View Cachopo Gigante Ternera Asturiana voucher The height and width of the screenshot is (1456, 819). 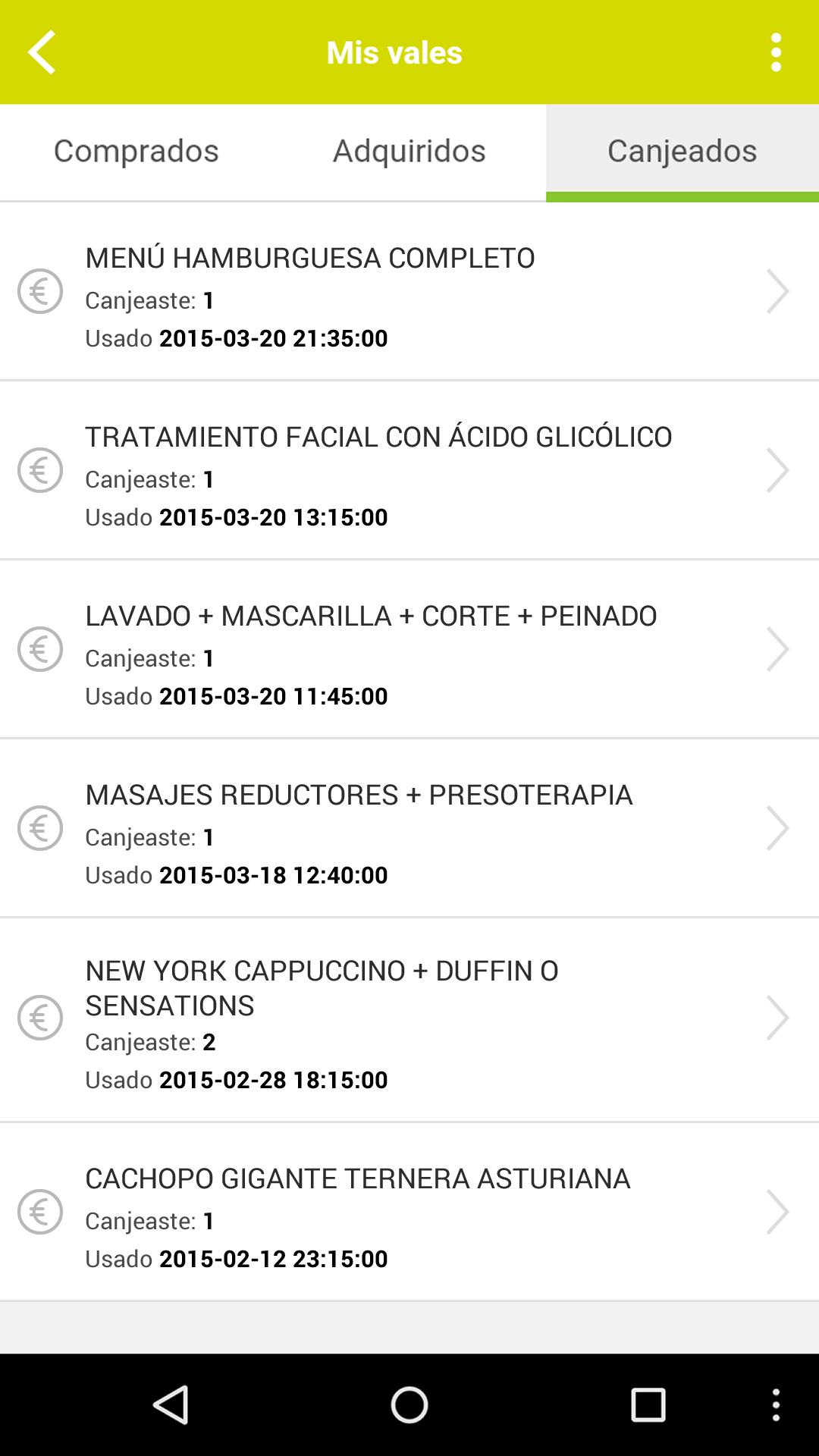[x=409, y=1213]
